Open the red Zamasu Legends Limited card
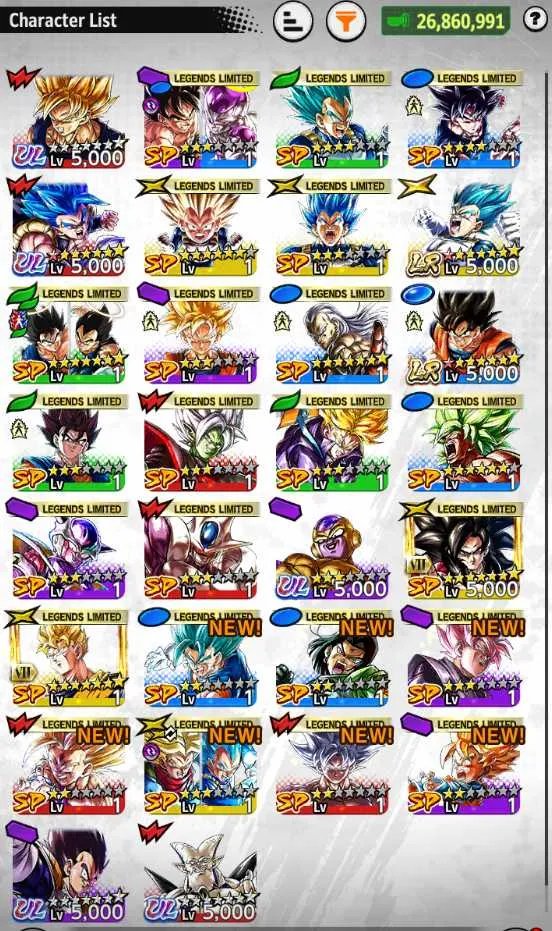The image size is (552, 931). (x=200, y=442)
